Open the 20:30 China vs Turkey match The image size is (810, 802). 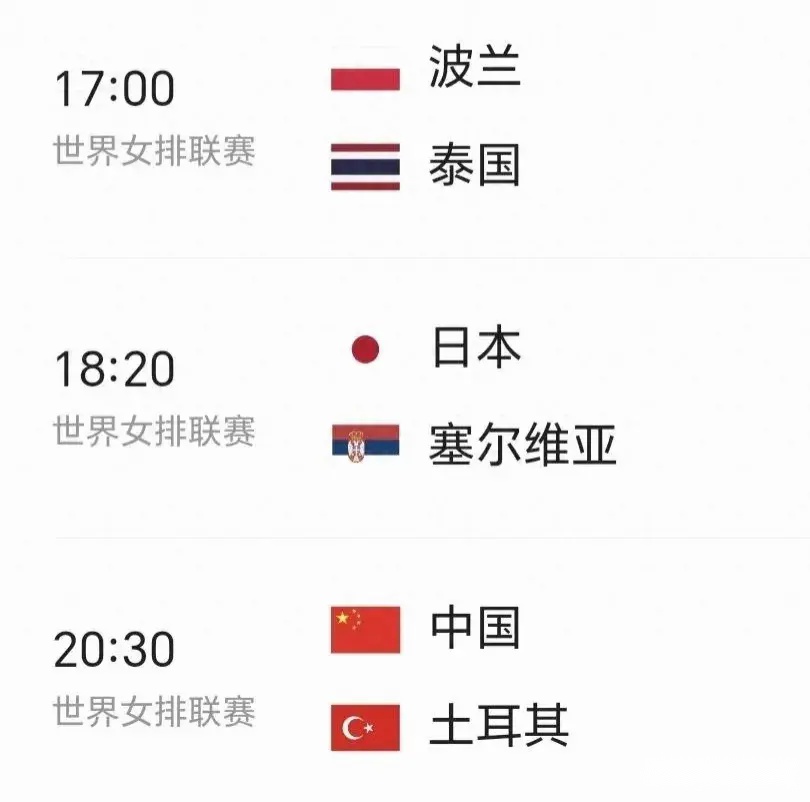pos(405,678)
